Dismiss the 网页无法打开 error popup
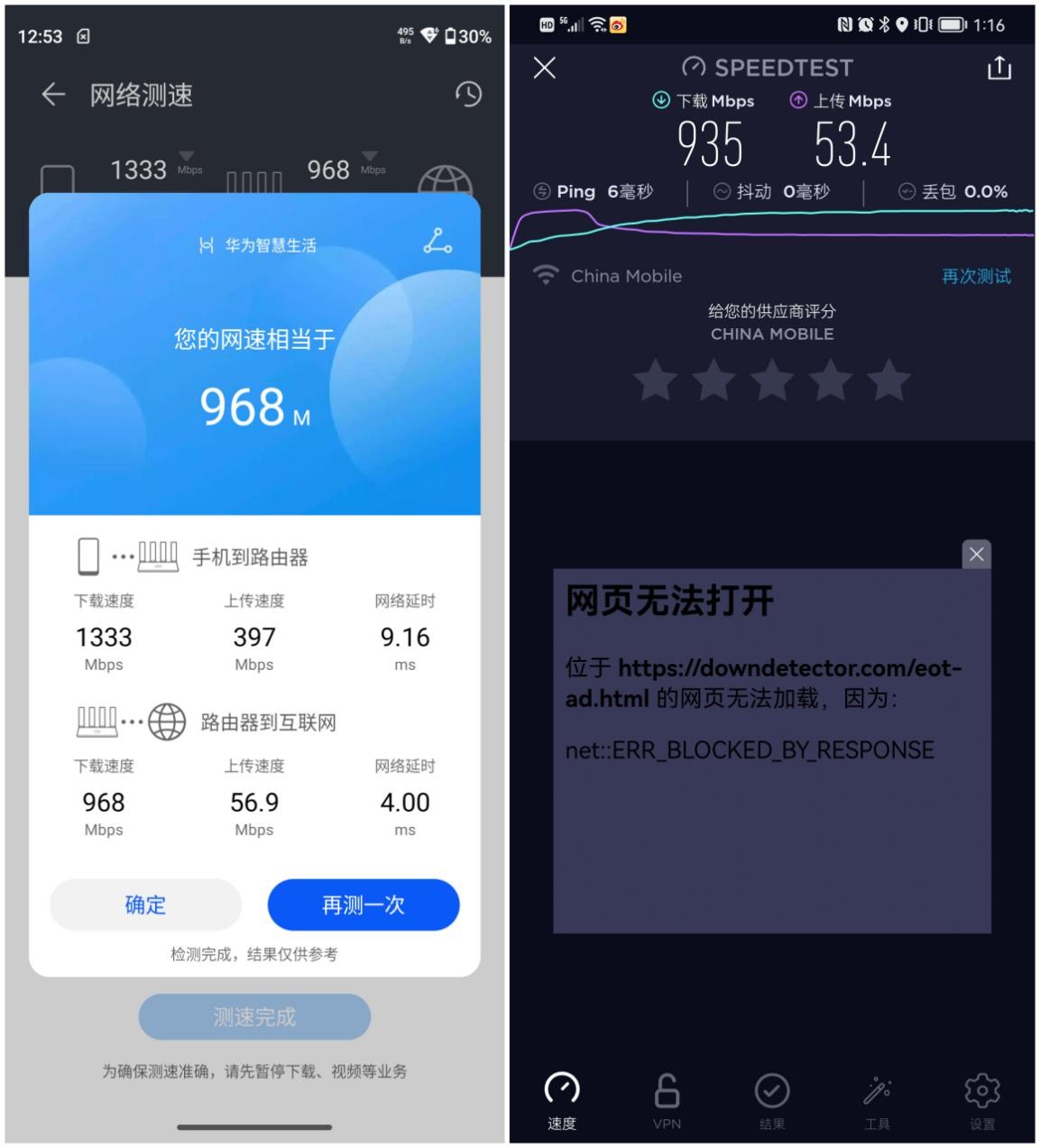Screen dimensions: 1040x1148 [x=975, y=555]
